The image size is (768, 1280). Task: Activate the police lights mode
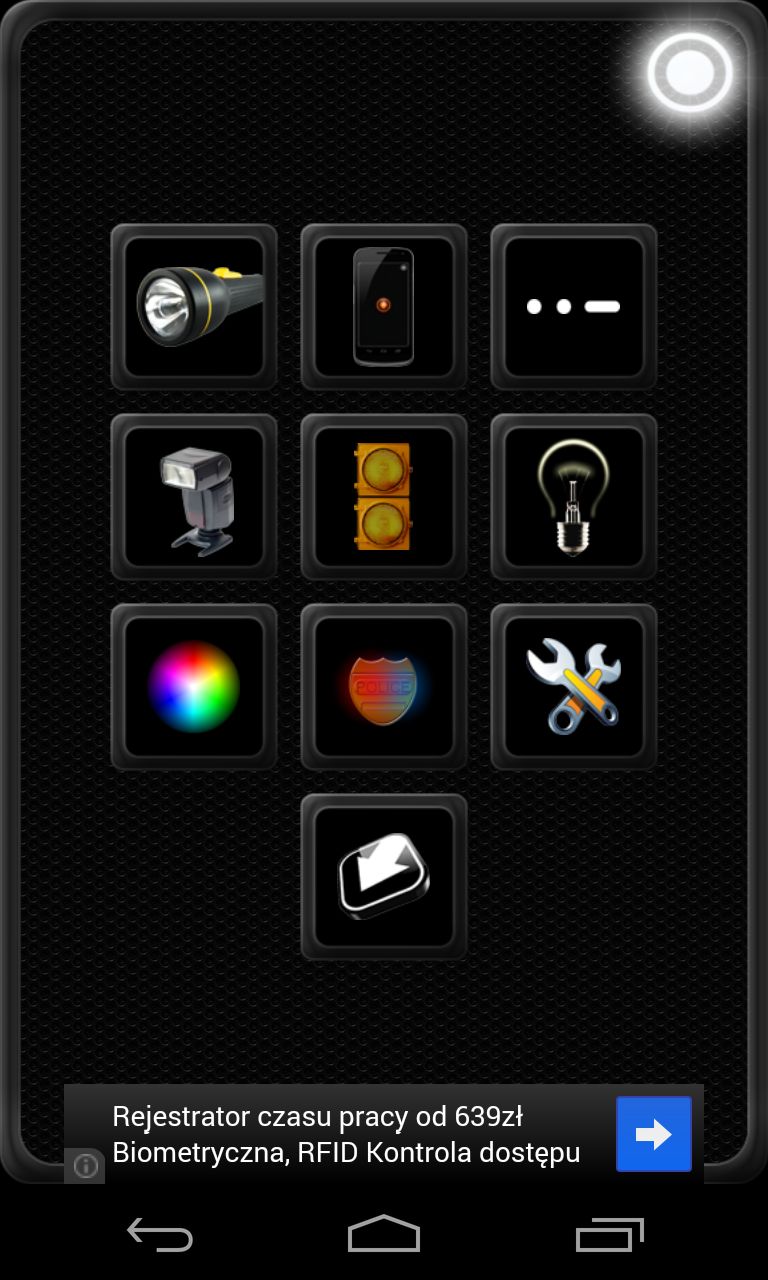click(x=384, y=687)
